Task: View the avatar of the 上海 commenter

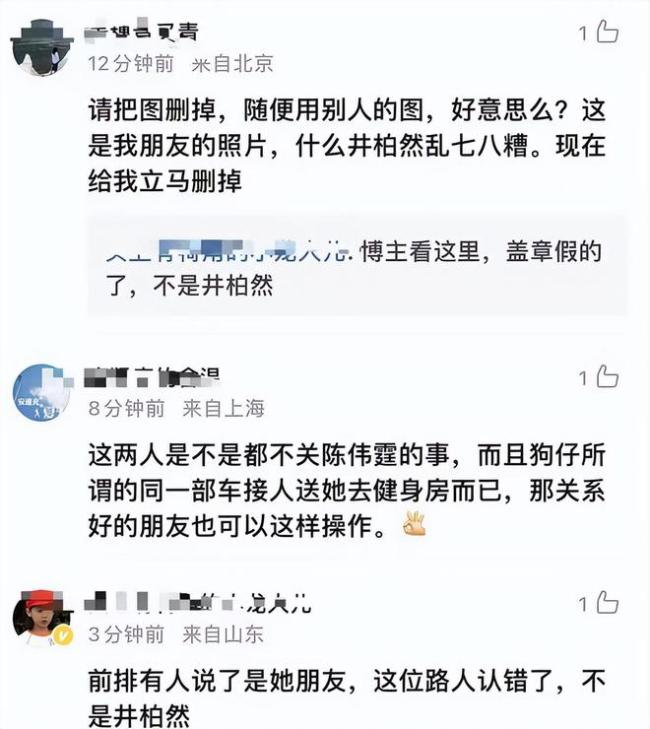Action: click(41, 392)
